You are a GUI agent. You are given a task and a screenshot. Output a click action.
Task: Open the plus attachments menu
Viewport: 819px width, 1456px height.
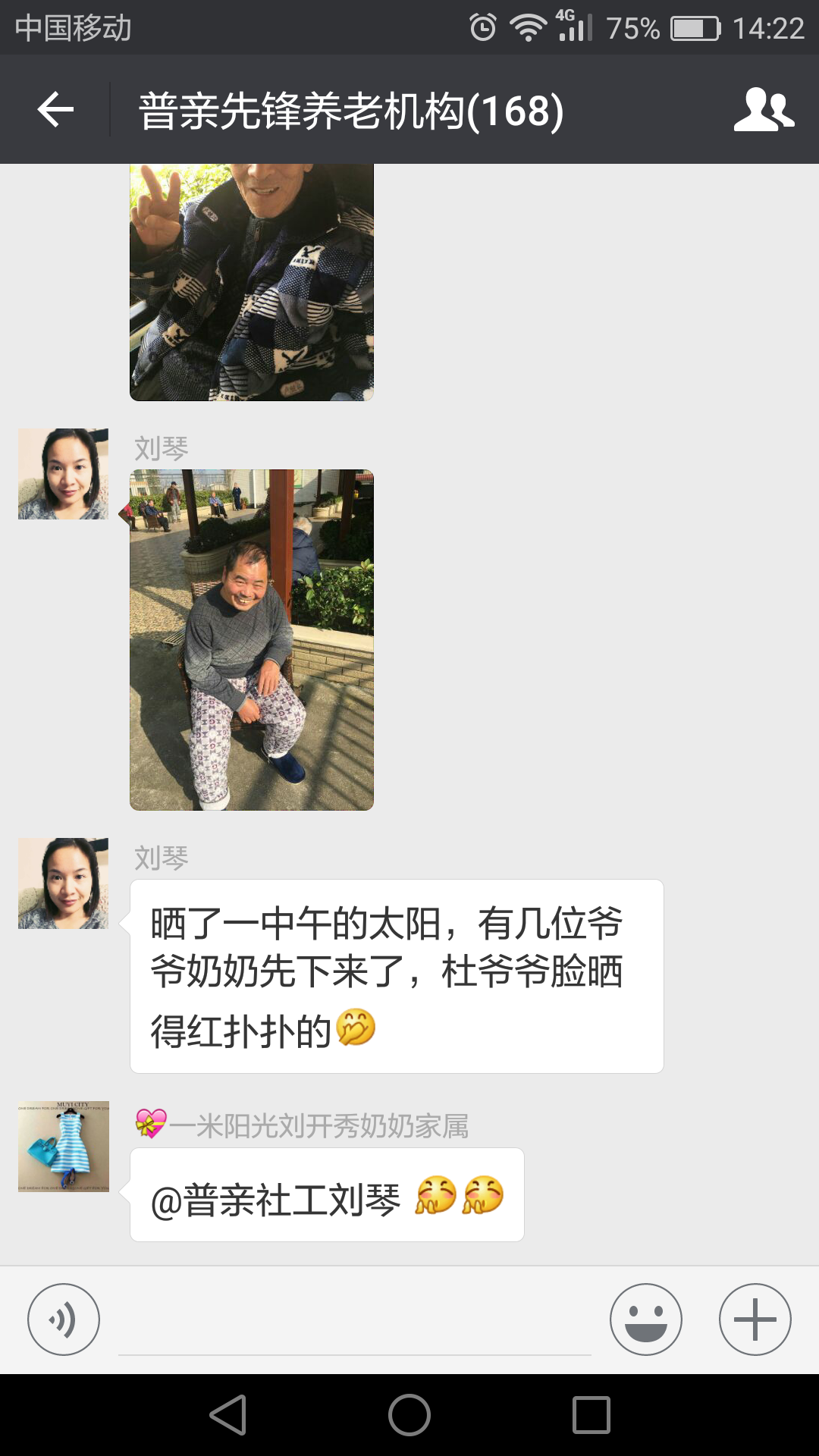pos(755,1319)
